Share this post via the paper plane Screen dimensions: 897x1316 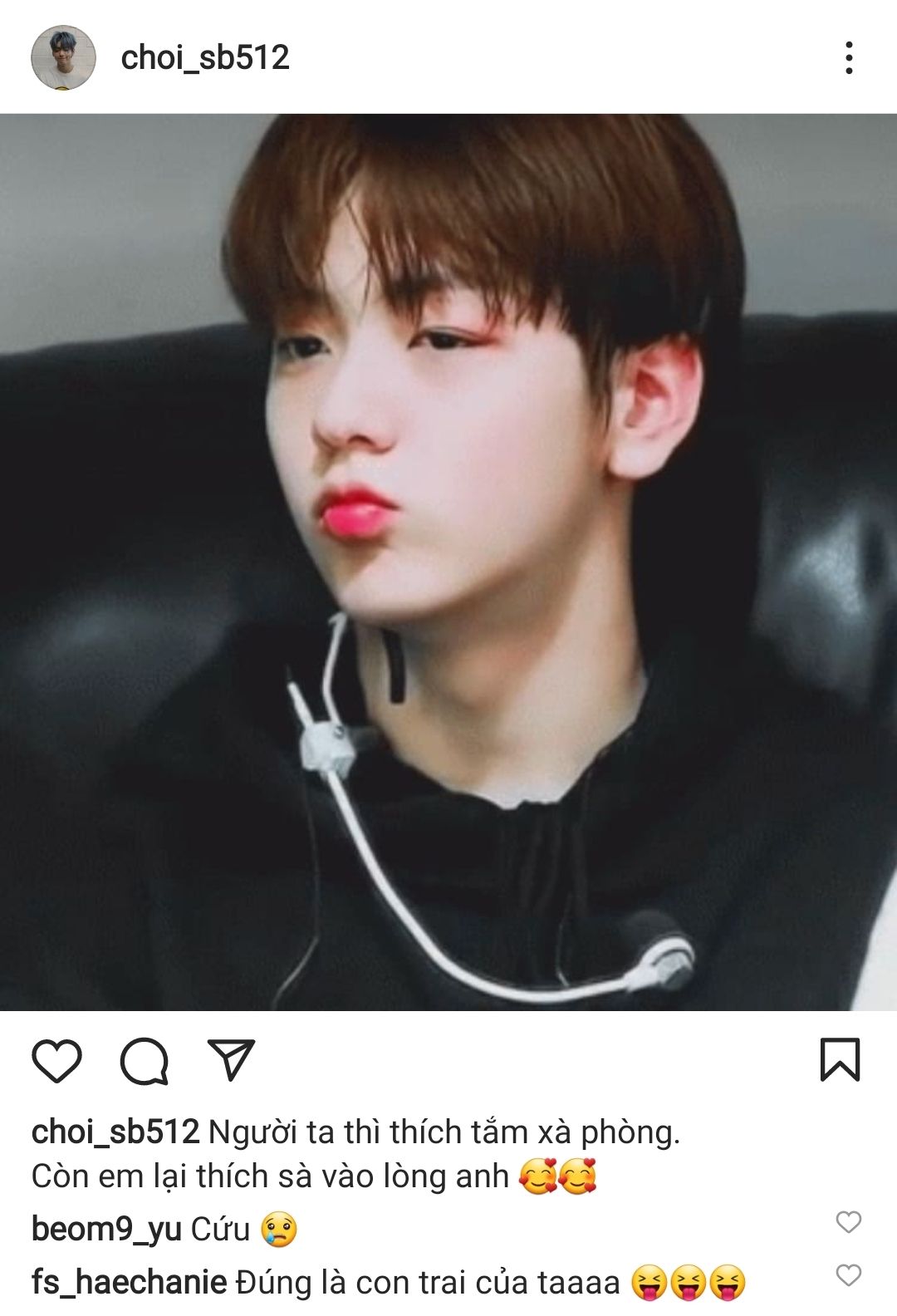coord(231,1059)
